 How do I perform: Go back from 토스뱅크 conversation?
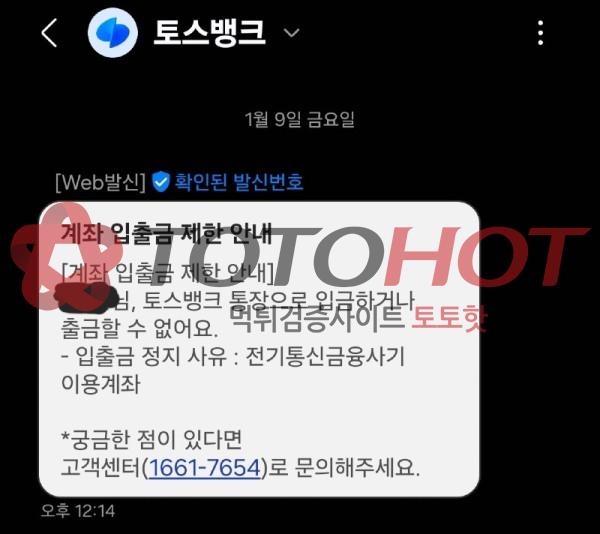click(x=48, y=33)
